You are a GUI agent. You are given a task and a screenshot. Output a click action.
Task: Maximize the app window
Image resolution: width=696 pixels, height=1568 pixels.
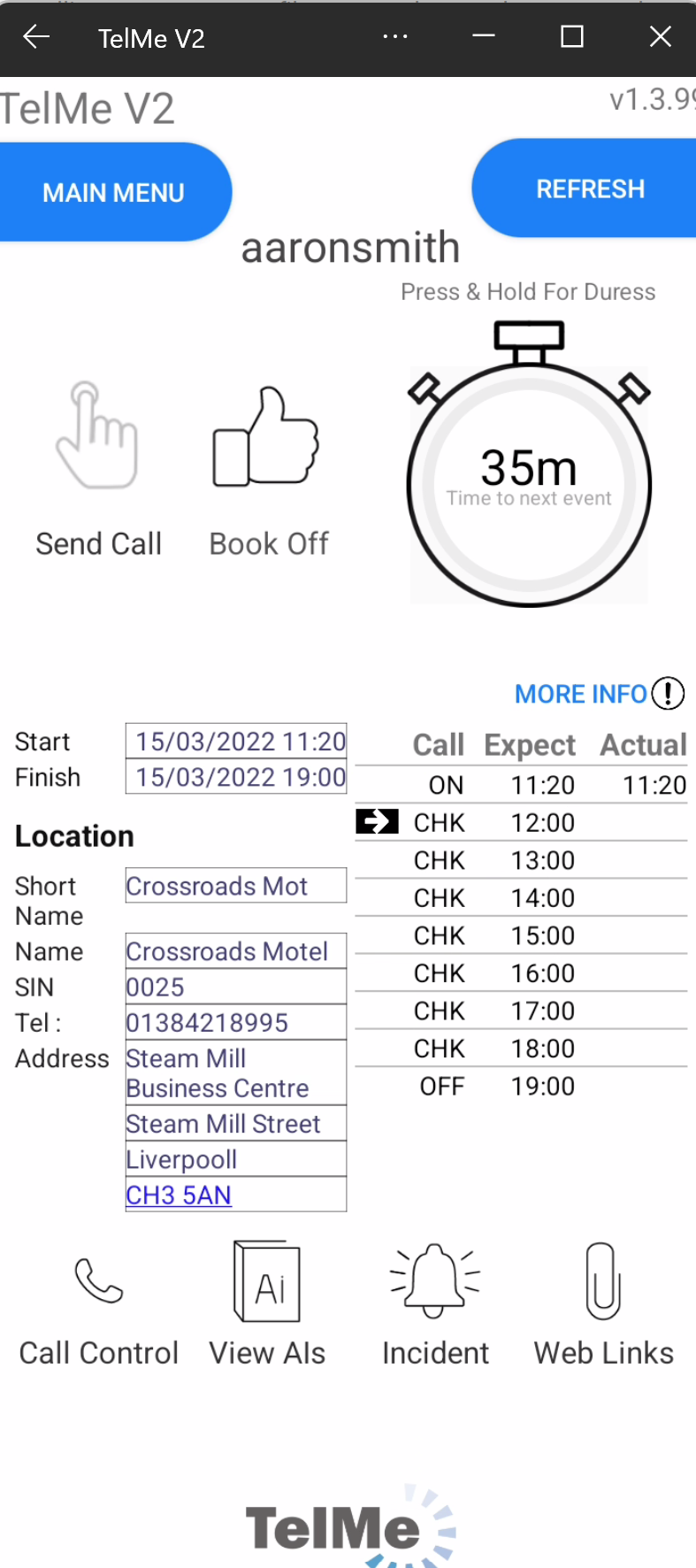coord(572,37)
